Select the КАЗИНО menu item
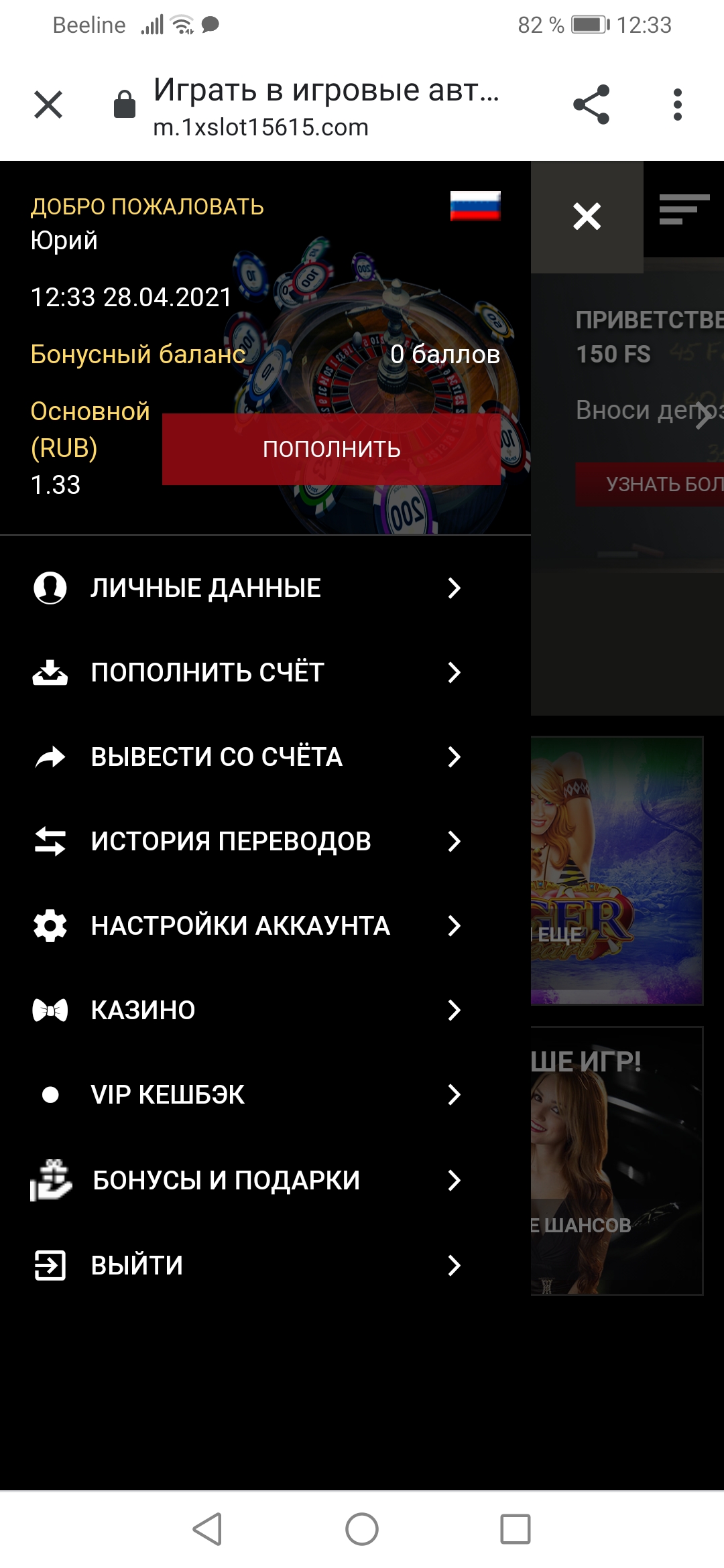 coord(248,1010)
